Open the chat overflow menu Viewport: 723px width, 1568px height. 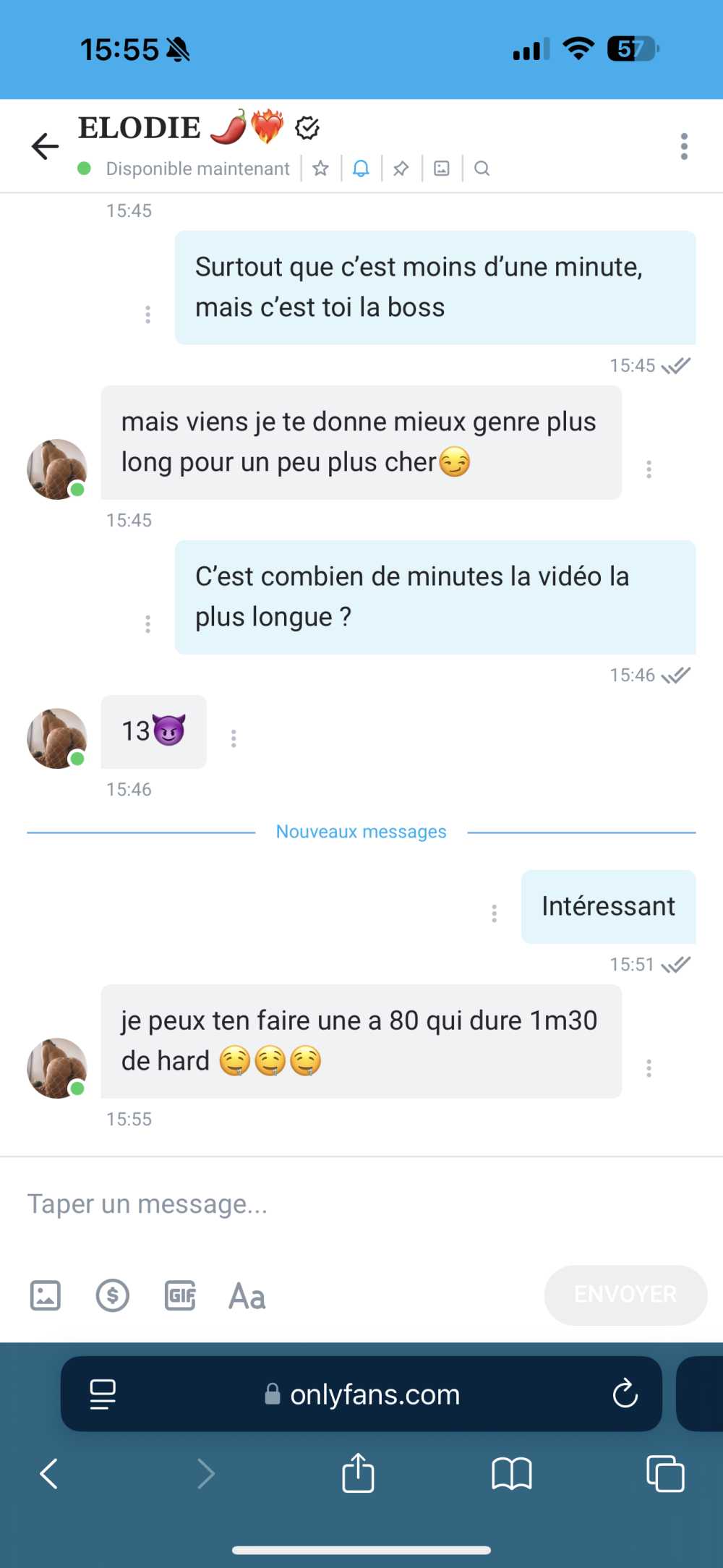click(x=683, y=146)
